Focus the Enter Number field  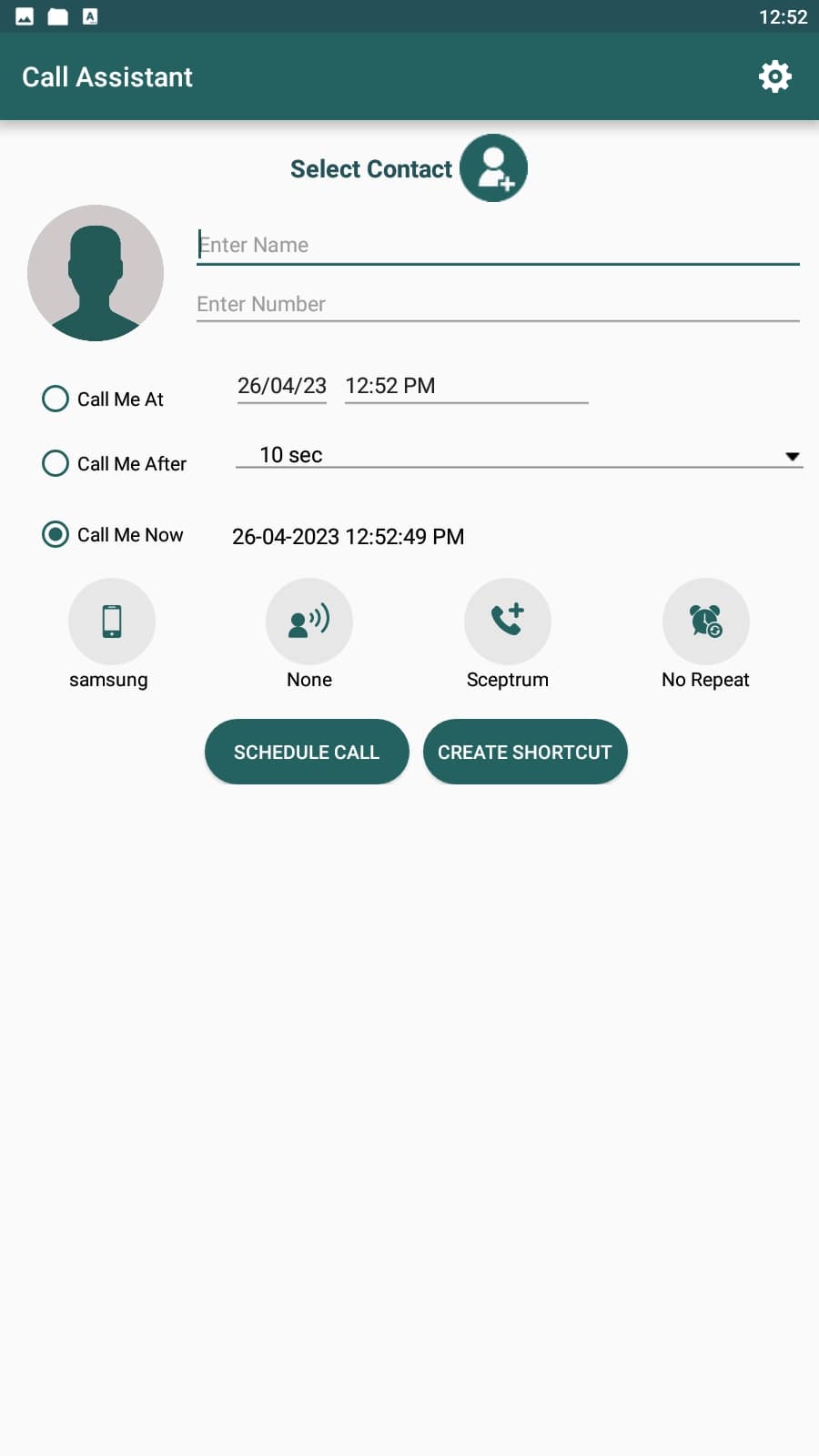(498, 304)
